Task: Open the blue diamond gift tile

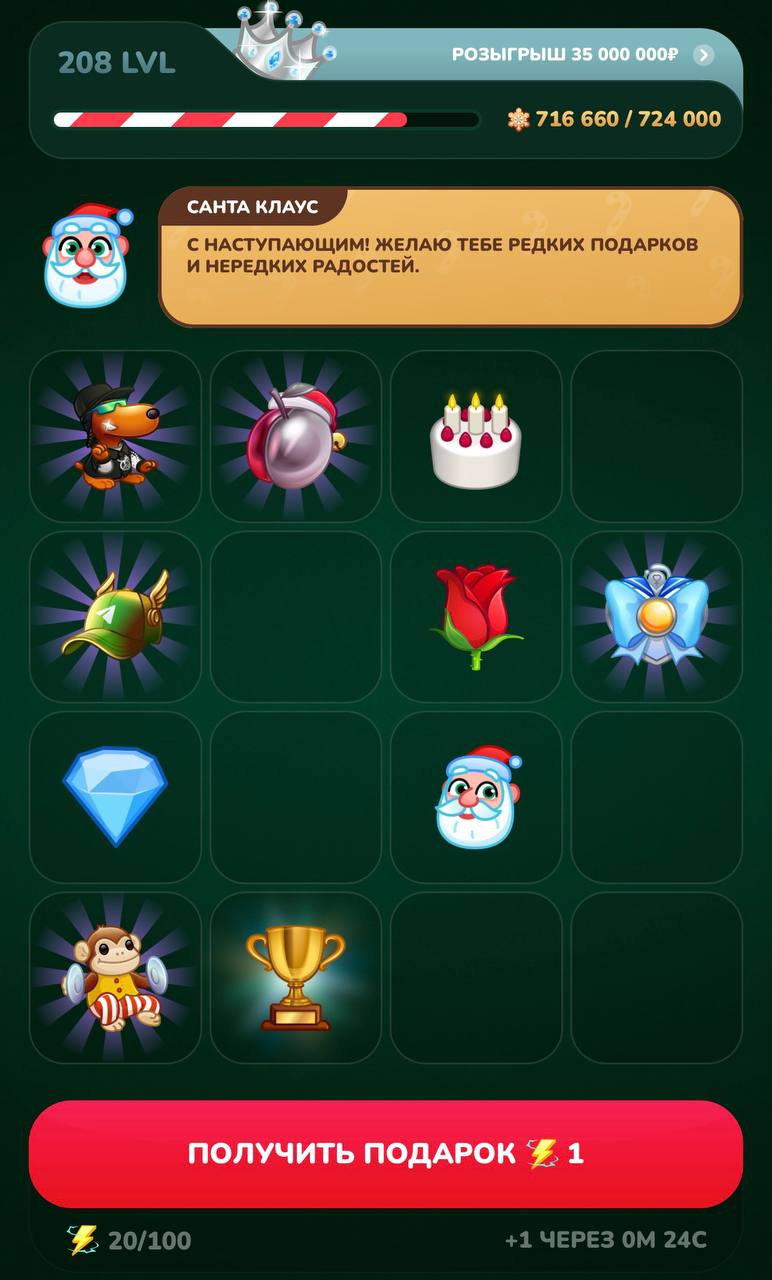Action: click(x=115, y=796)
